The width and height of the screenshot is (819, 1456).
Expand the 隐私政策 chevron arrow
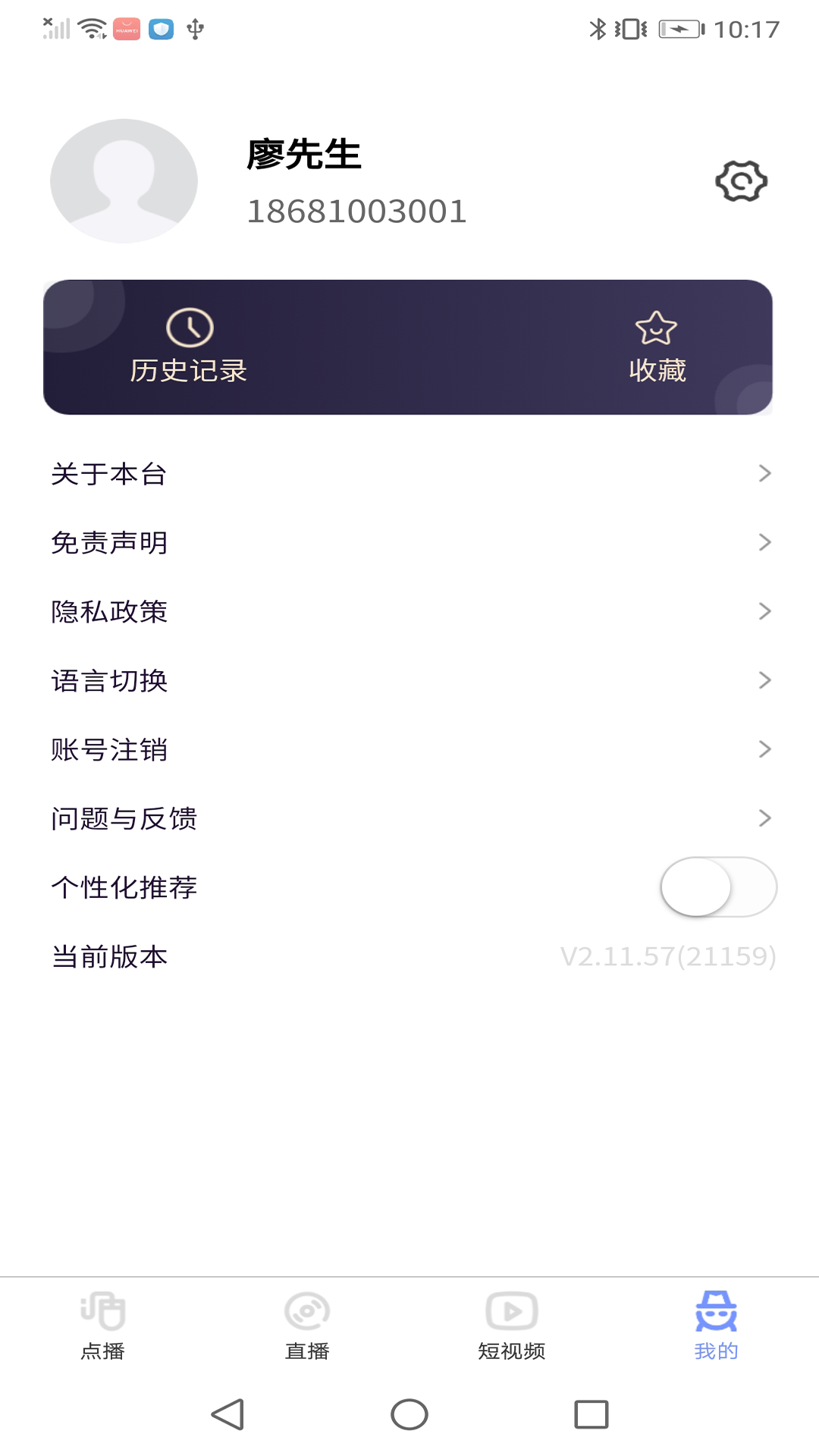(x=764, y=611)
